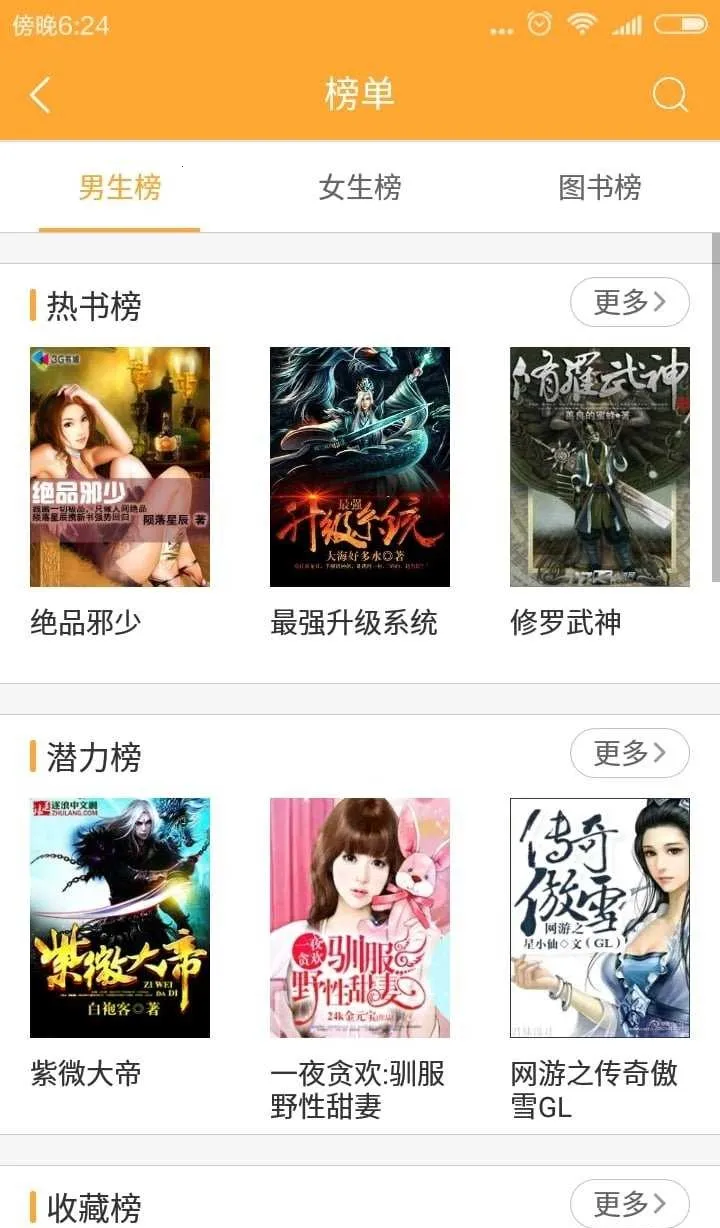Open the book 一夜贪欢:驯服野性甜妻
The height and width of the screenshot is (1228, 720).
coord(360,917)
